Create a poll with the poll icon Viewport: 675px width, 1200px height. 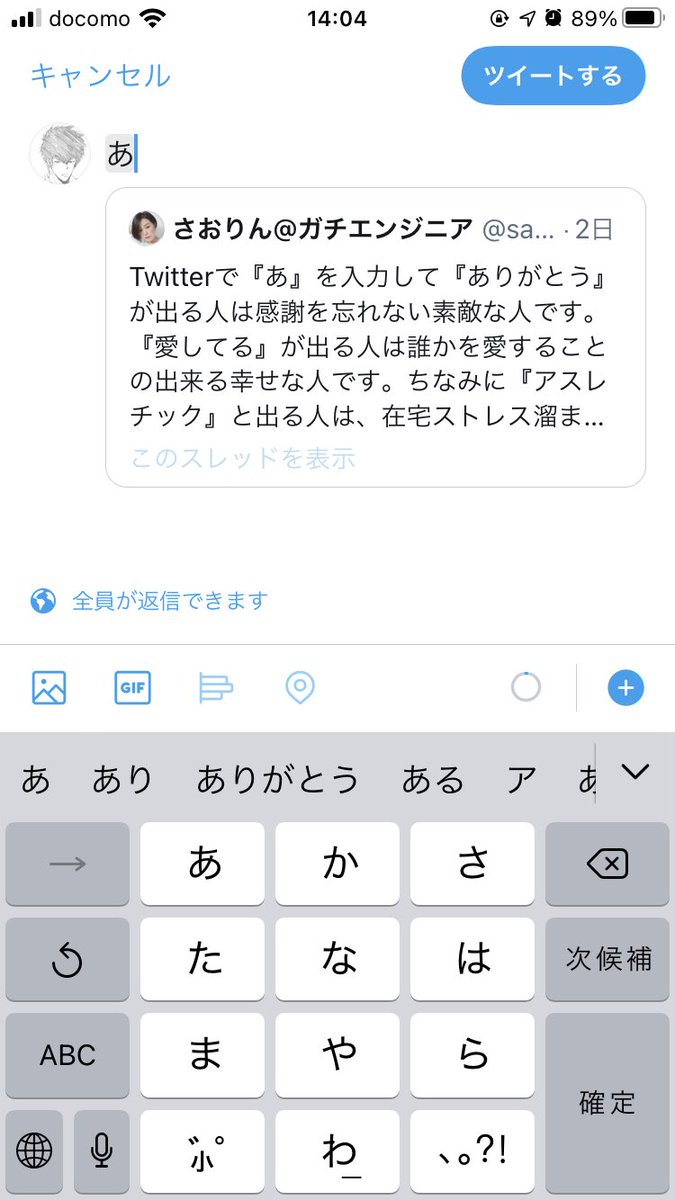tap(216, 688)
